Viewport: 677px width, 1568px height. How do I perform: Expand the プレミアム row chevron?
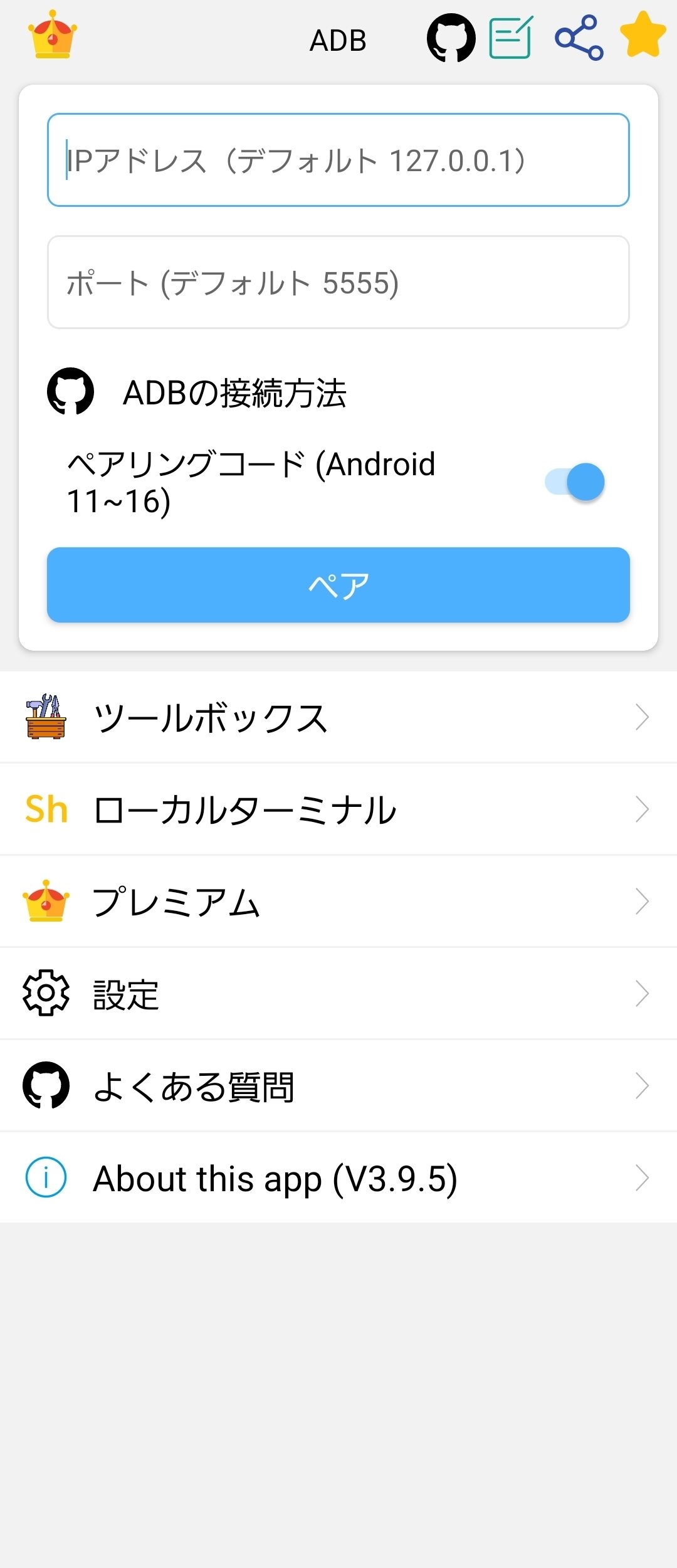point(643,900)
